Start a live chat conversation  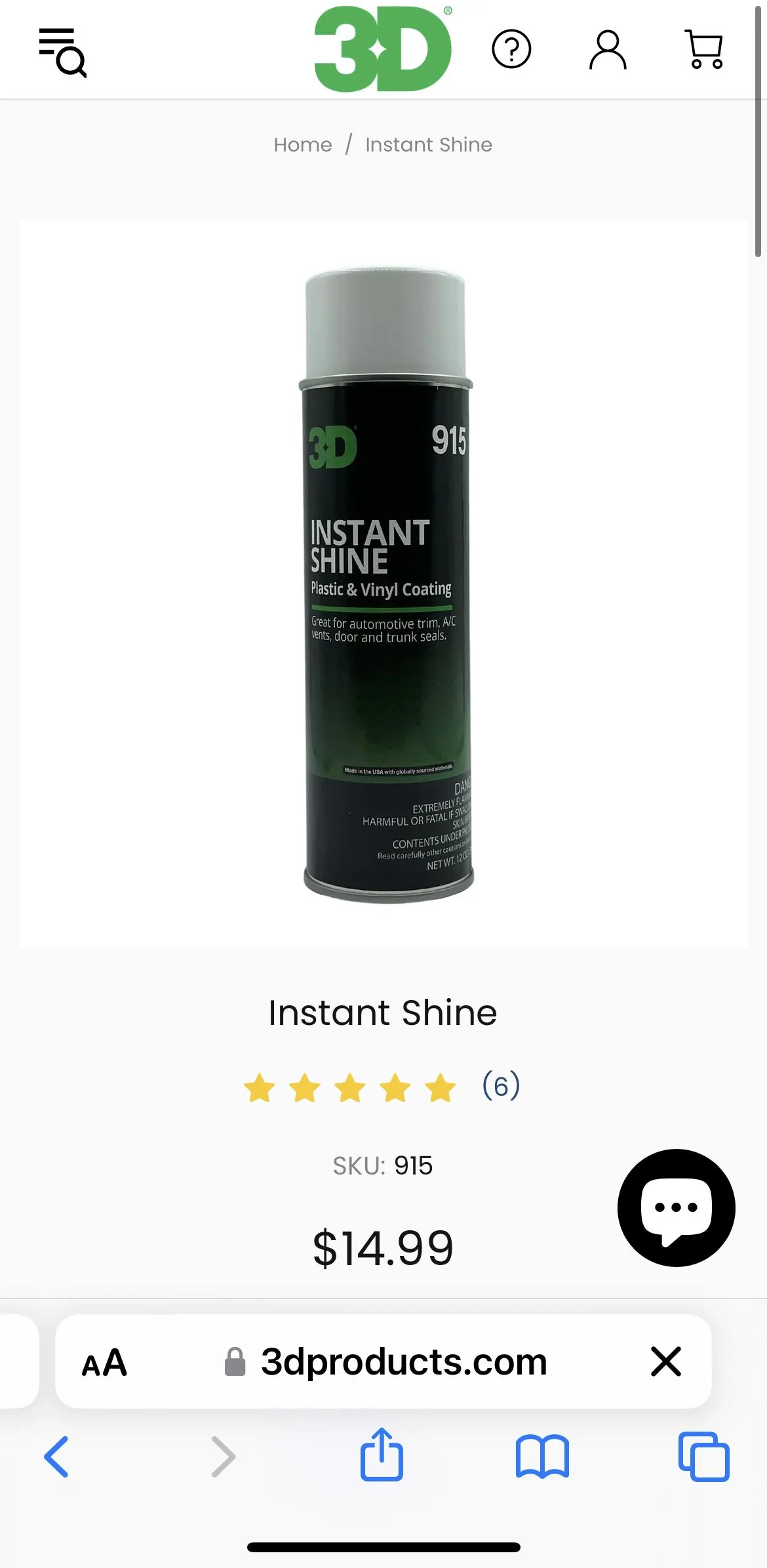677,1208
